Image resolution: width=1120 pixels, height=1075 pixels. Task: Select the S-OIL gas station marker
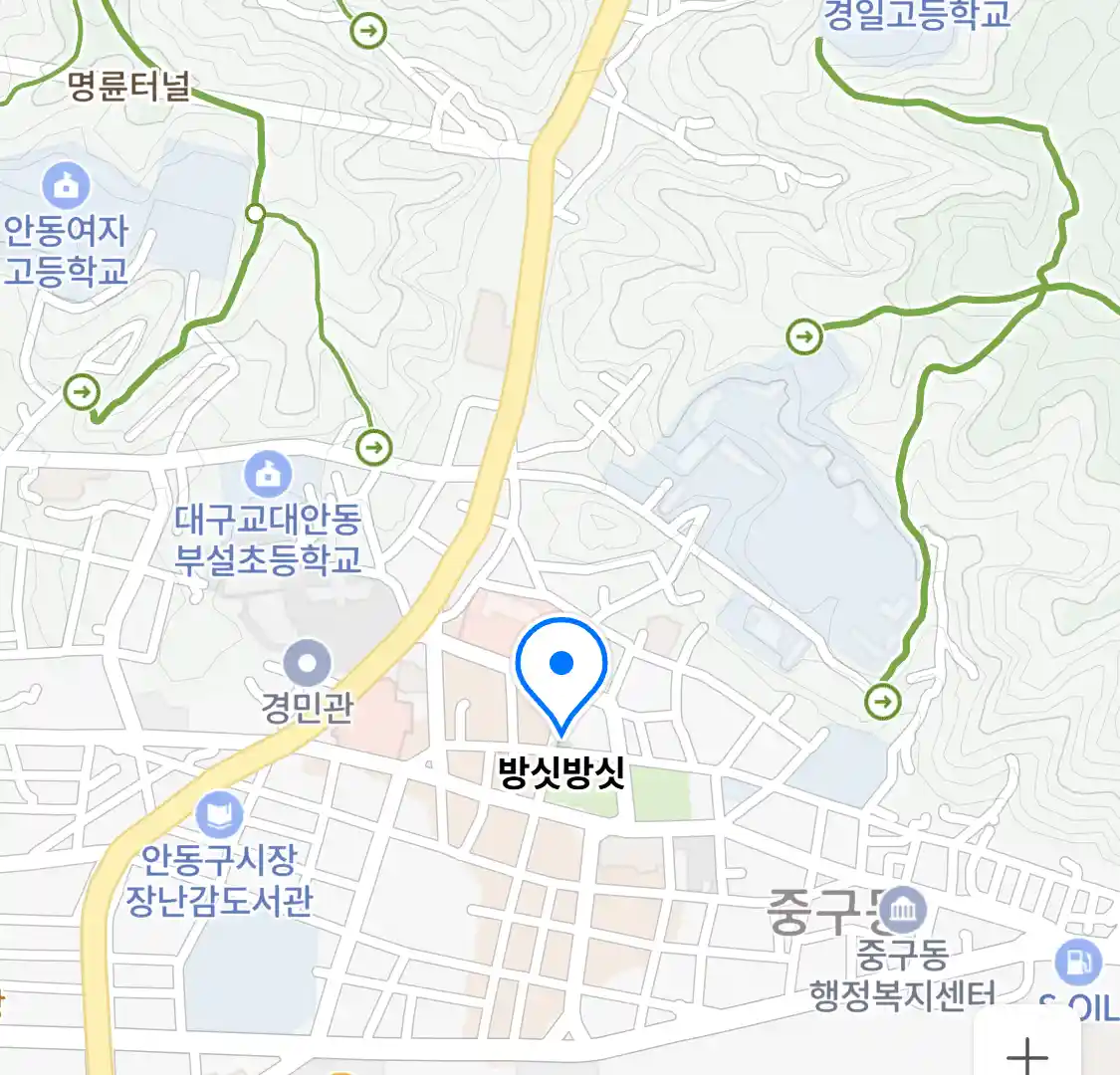pyautogui.click(x=1077, y=963)
